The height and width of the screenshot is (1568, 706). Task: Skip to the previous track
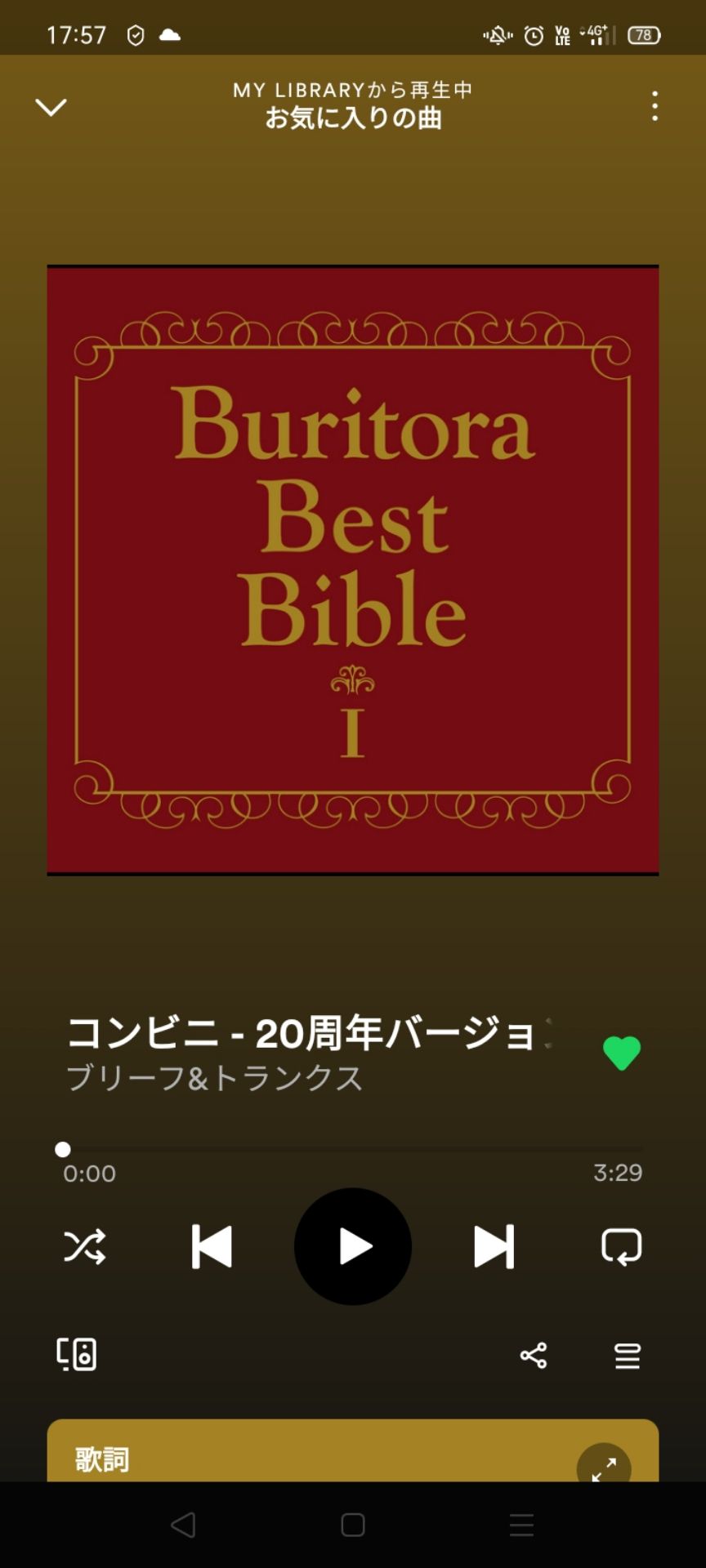(x=212, y=1246)
